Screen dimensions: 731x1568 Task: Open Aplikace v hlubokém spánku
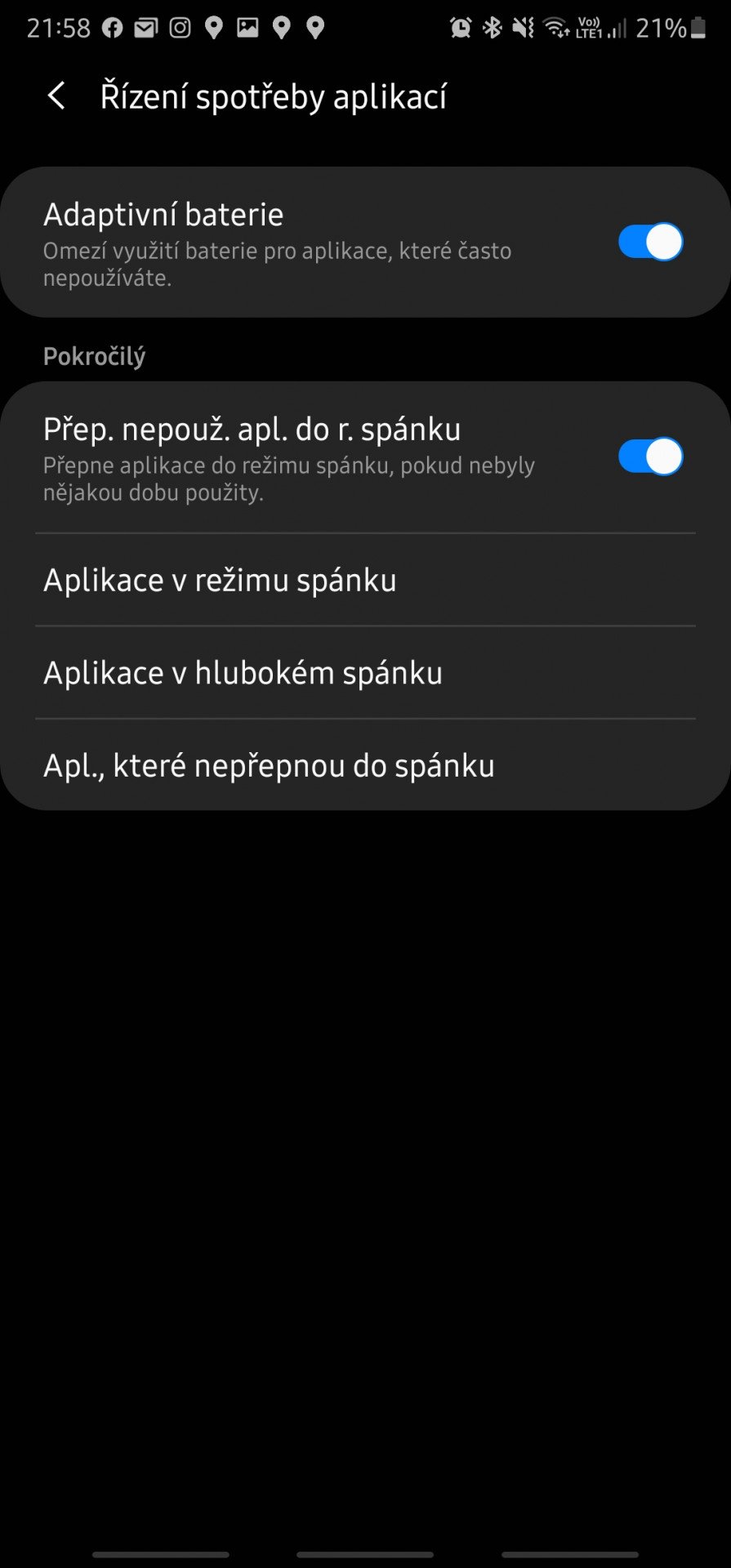coord(365,673)
